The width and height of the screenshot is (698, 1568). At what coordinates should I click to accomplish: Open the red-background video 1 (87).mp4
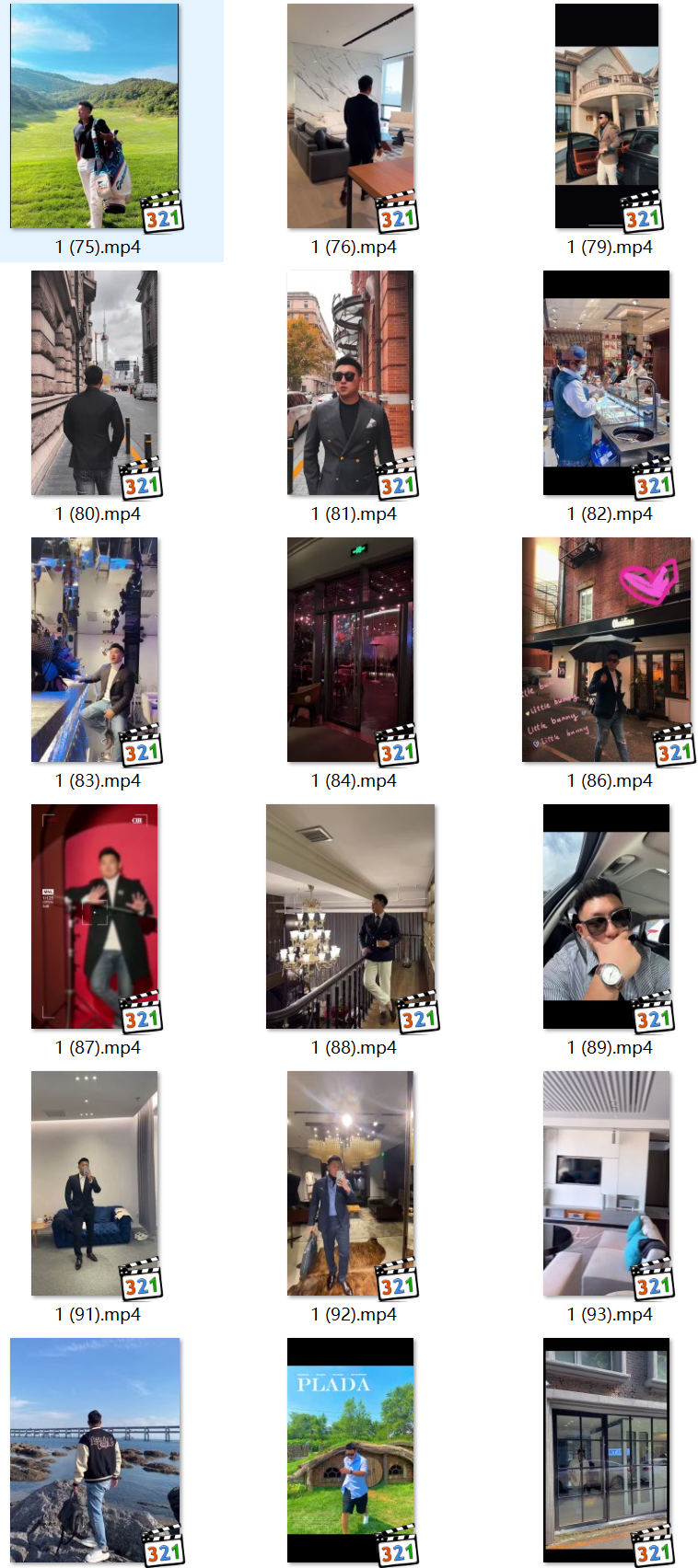[x=94, y=917]
